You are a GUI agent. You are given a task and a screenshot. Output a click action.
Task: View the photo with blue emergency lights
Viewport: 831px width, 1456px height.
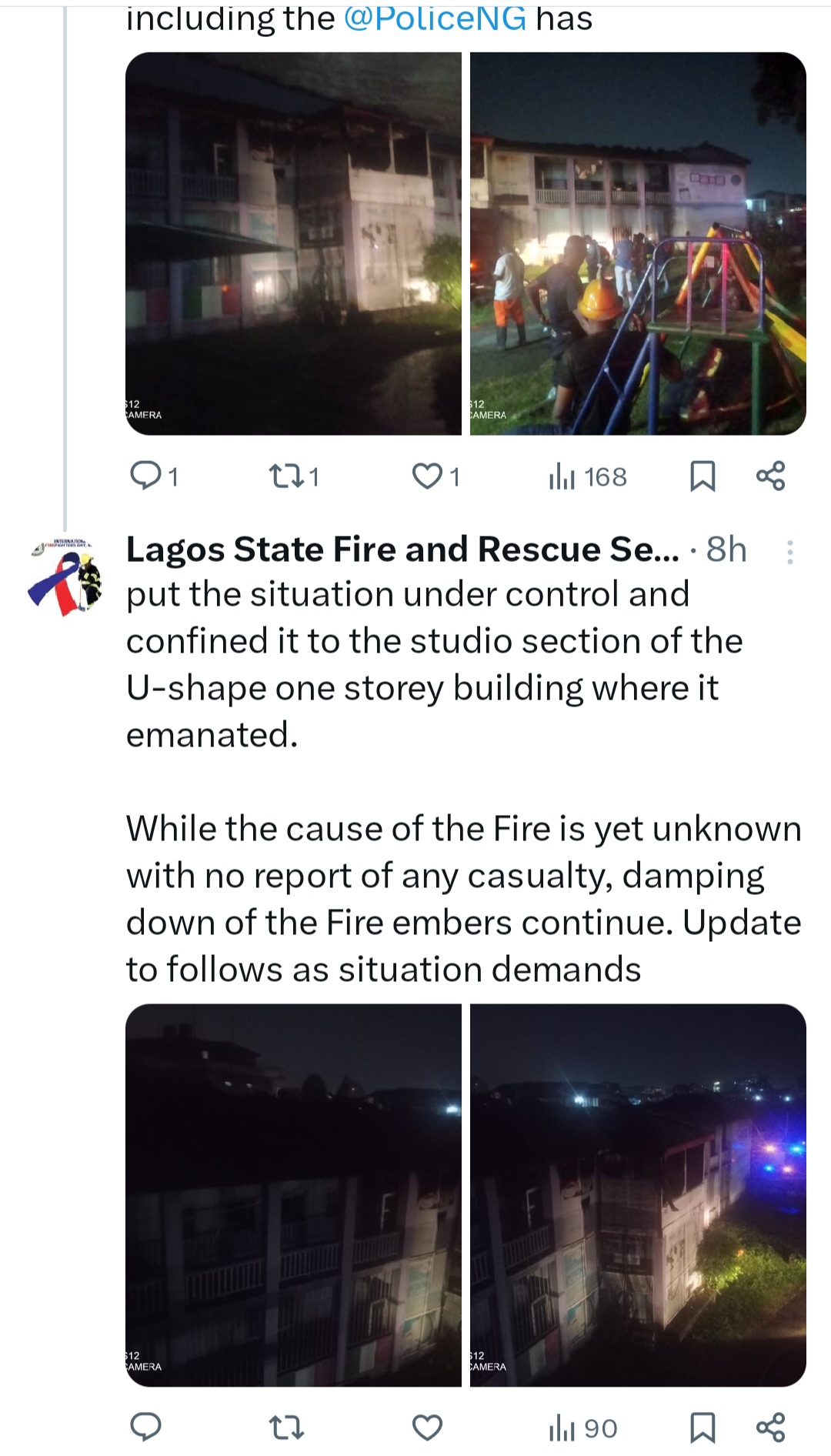[x=638, y=1194]
